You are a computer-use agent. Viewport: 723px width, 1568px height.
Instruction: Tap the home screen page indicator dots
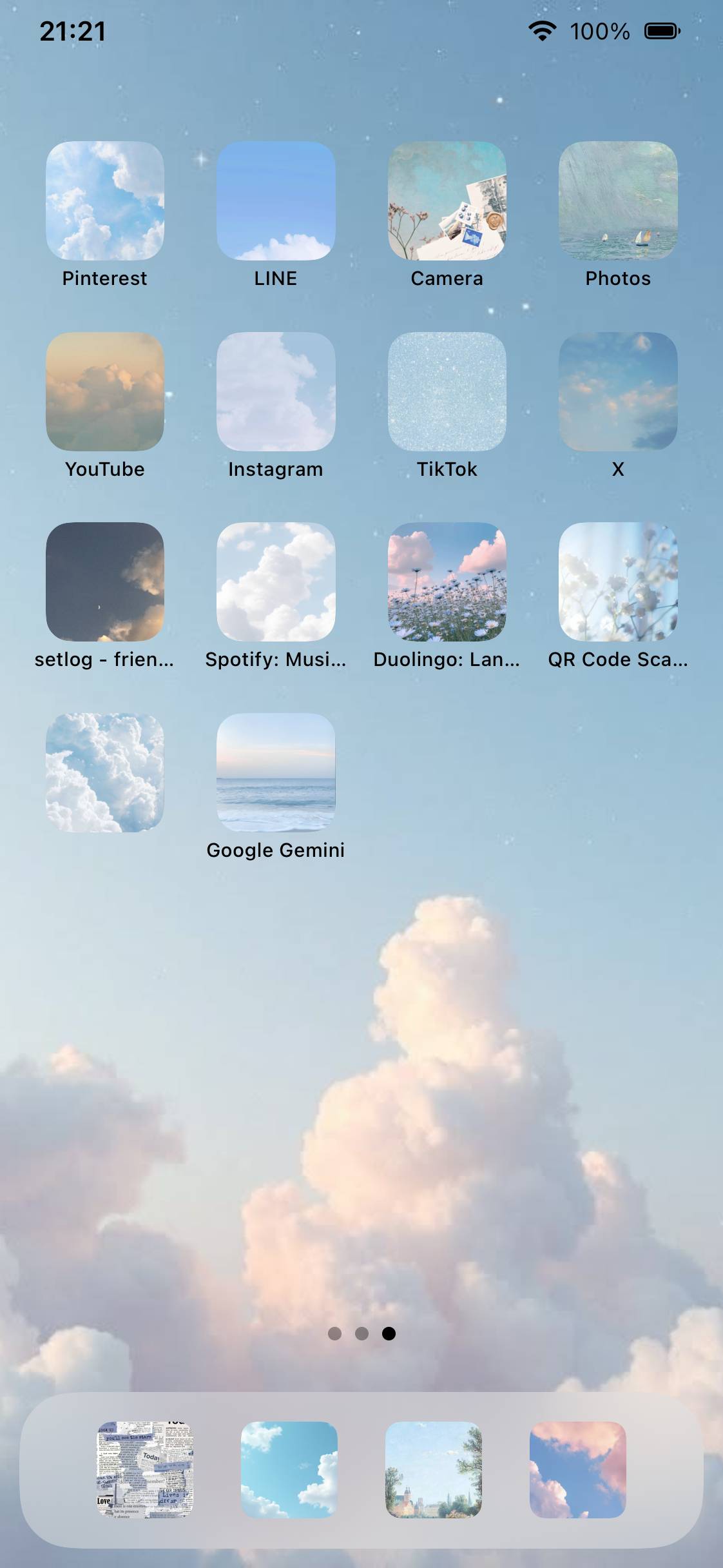coord(361,1333)
